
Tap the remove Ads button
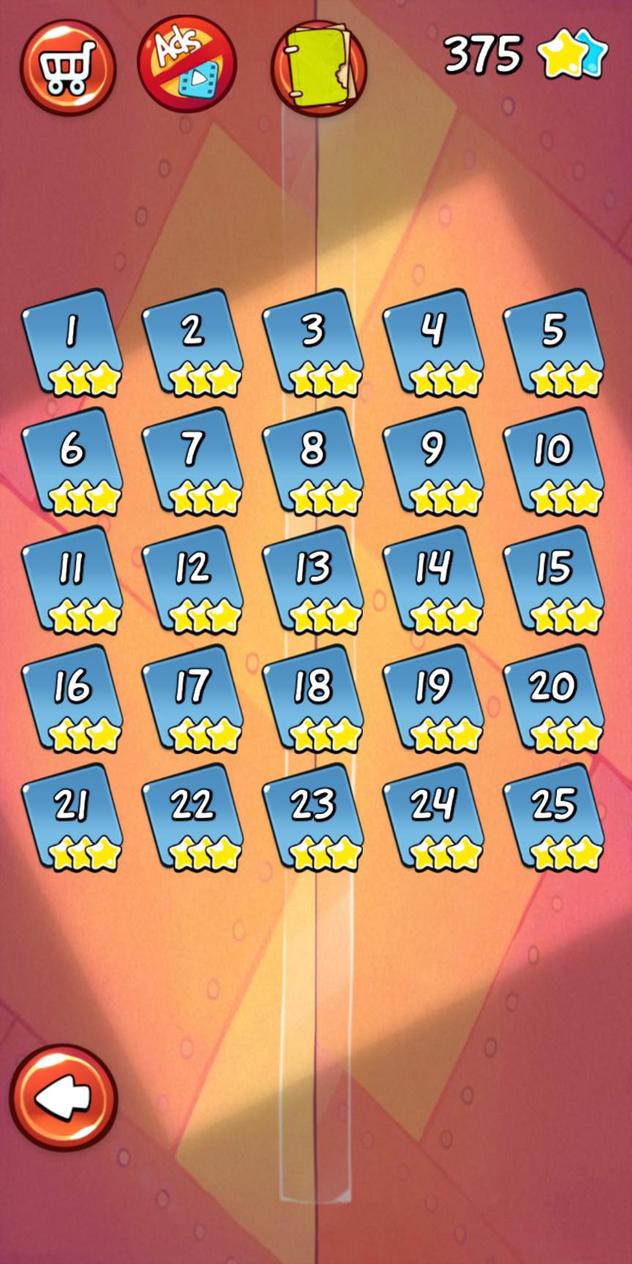[187, 64]
